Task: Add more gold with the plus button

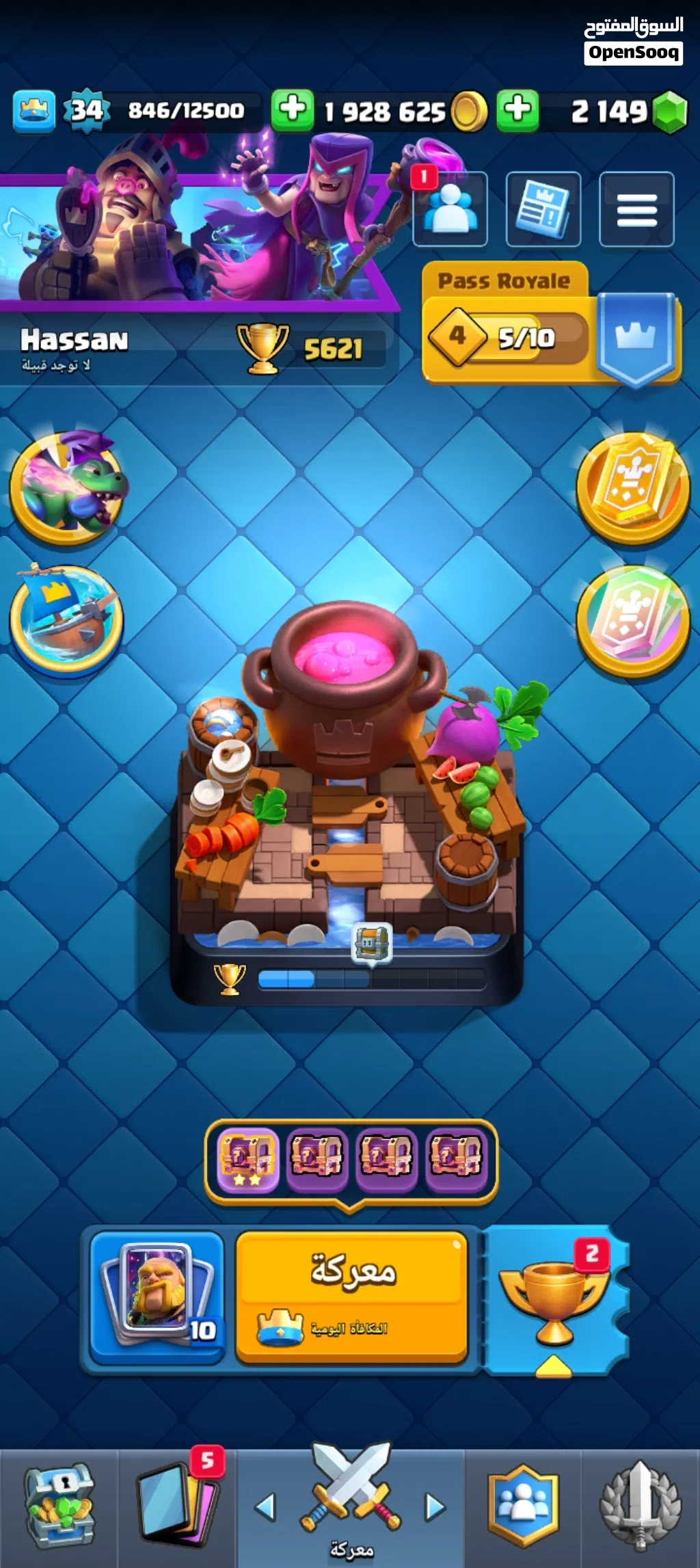Action: click(x=293, y=110)
